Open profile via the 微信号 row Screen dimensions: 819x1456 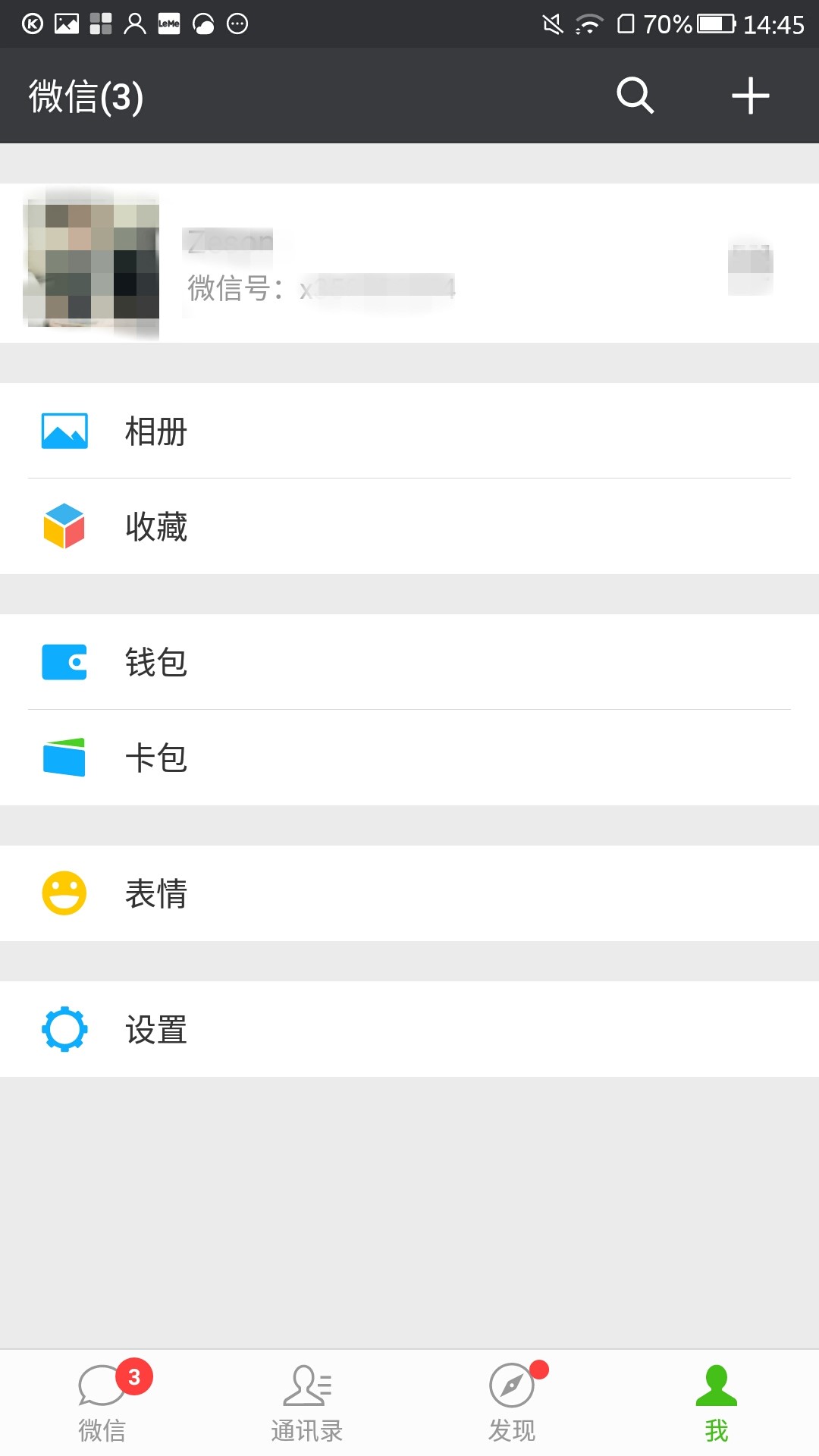pyautogui.click(x=318, y=288)
